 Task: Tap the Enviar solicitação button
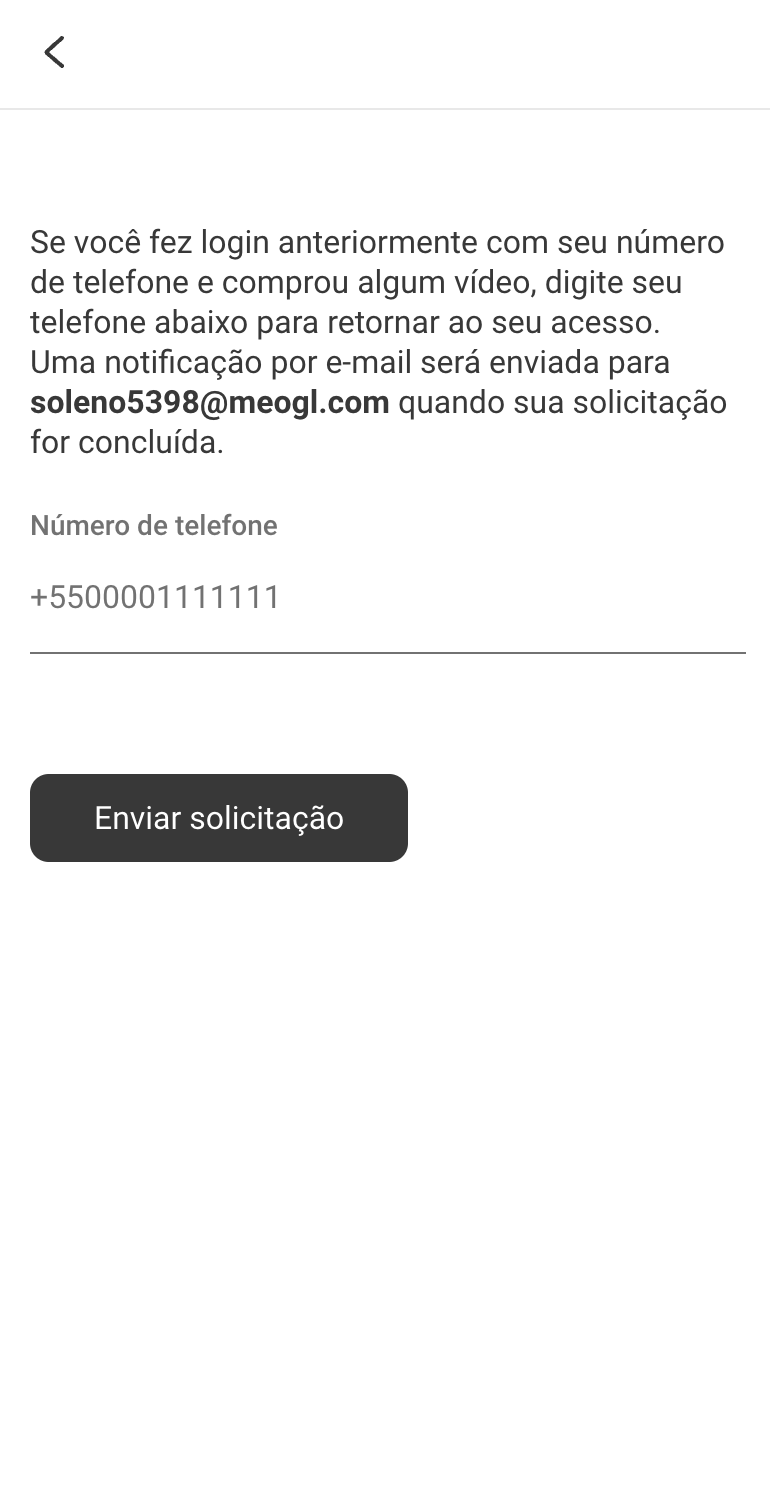(x=219, y=818)
